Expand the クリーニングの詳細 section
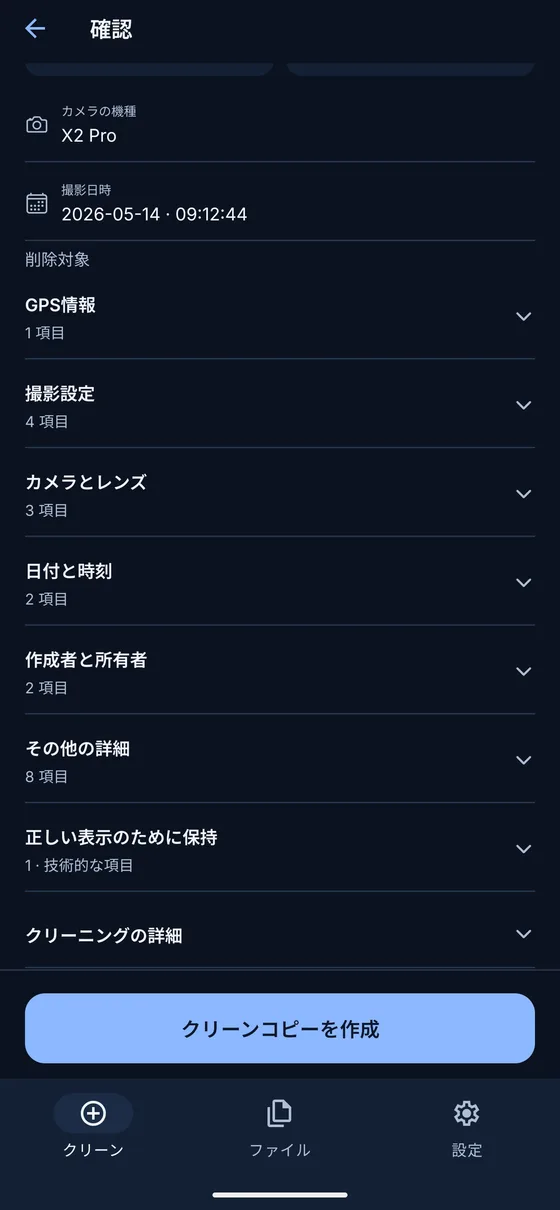The image size is (560, 1210). (x=280, y=934)
